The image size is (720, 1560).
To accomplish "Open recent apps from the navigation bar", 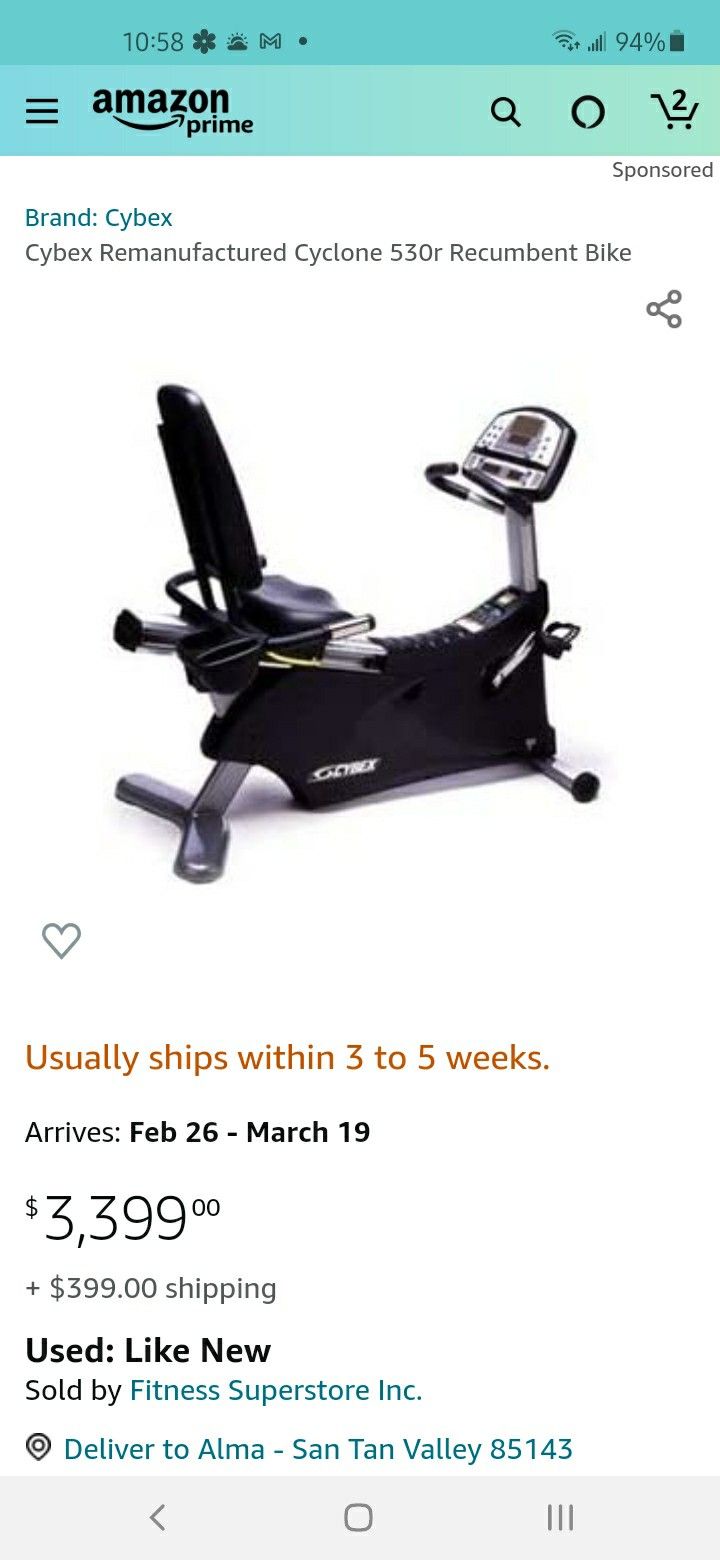I will click(558, 1517).
